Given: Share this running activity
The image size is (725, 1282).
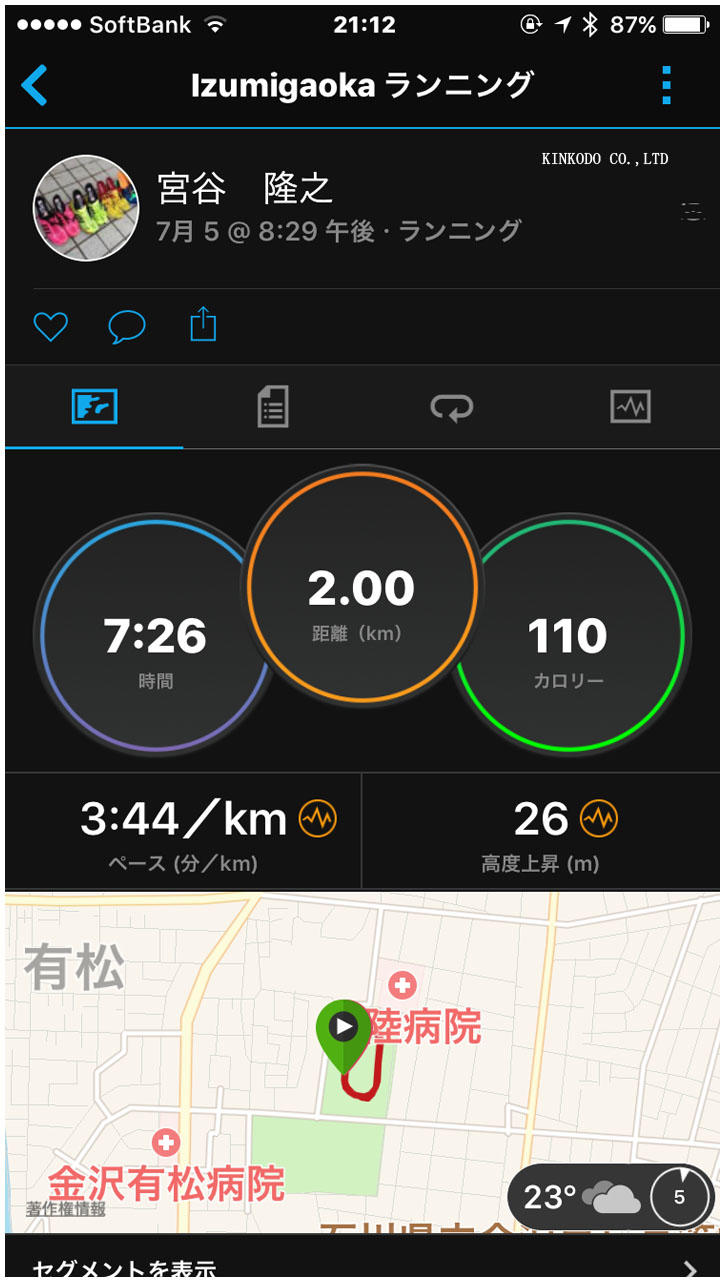Looking at the screenshot, I should (x=203, y=325).
